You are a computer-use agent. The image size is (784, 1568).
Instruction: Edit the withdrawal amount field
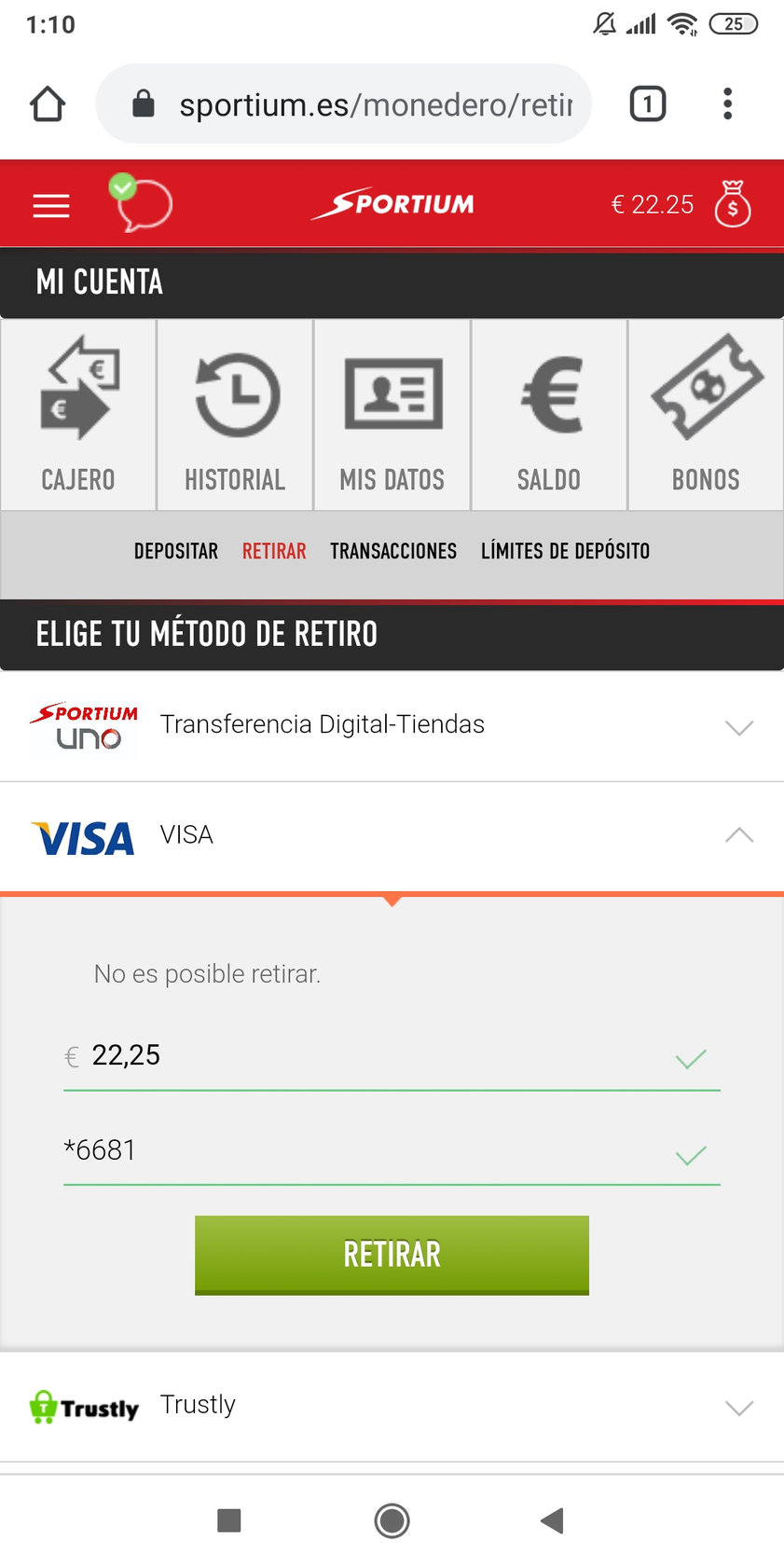point(392,1056)
